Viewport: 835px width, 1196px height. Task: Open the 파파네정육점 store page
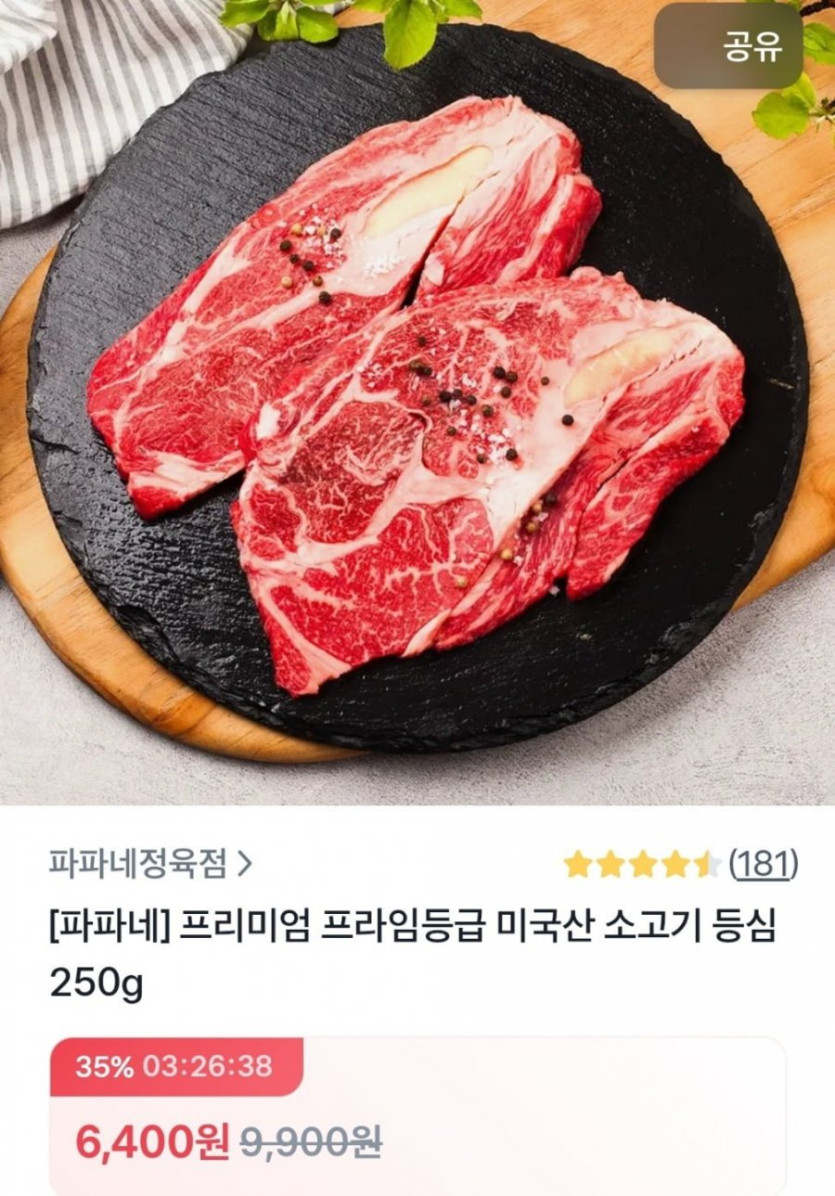(150, 862)
